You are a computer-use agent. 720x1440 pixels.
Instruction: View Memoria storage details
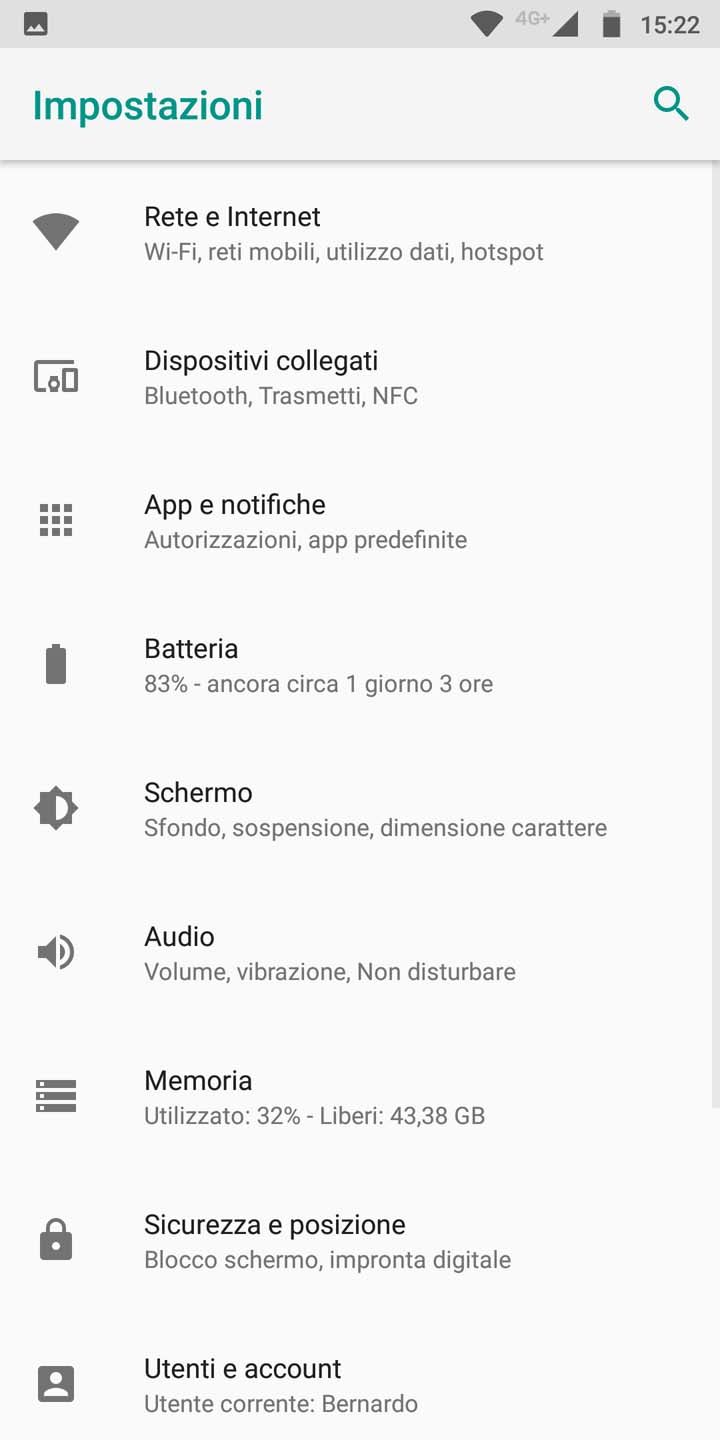[x=360, y=1098]
